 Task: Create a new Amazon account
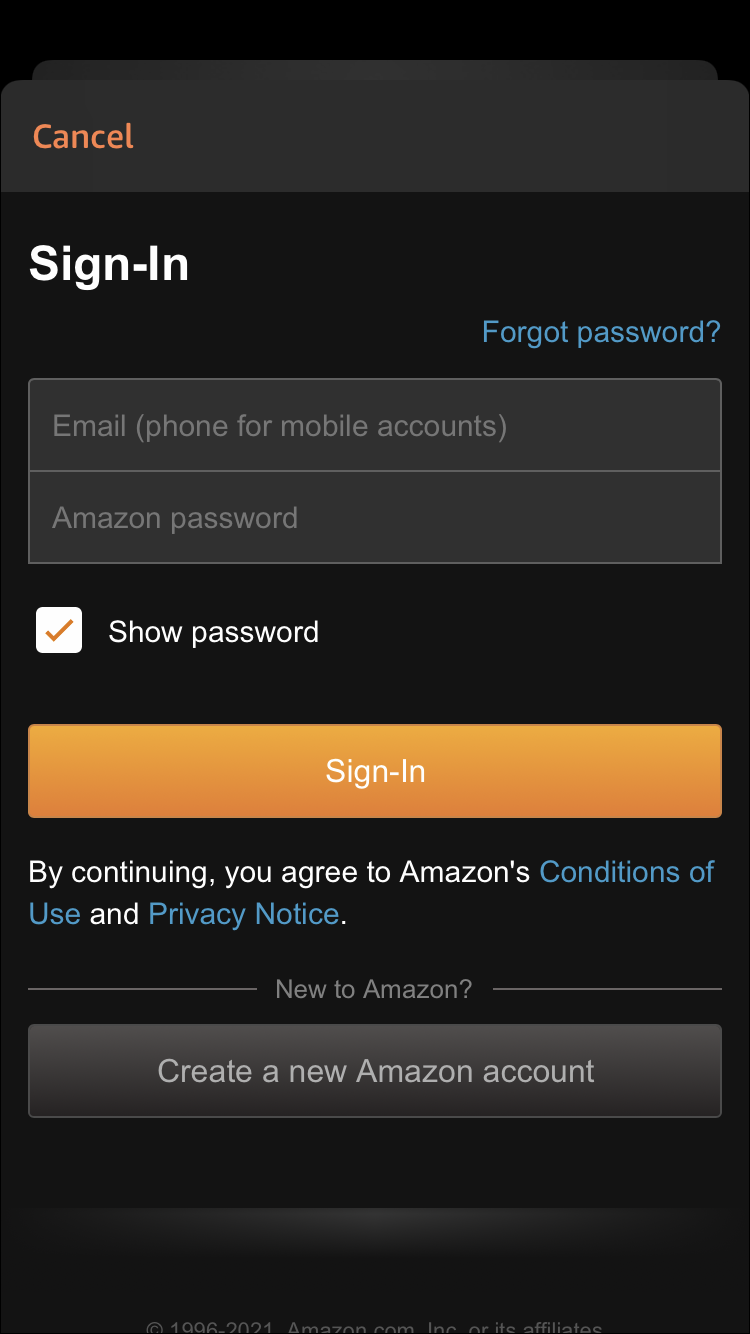375,1071
